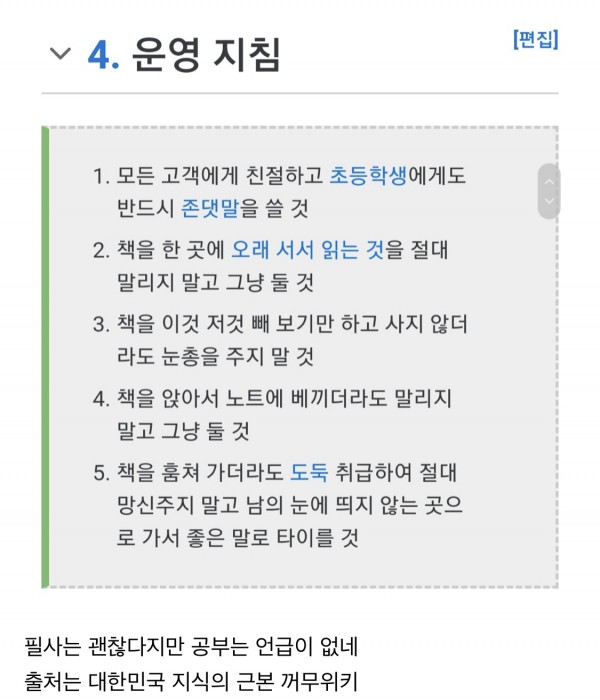This screenshot has width=600, height=700.
Task: Follow the 존댓말 link
Action: [210, 209]
